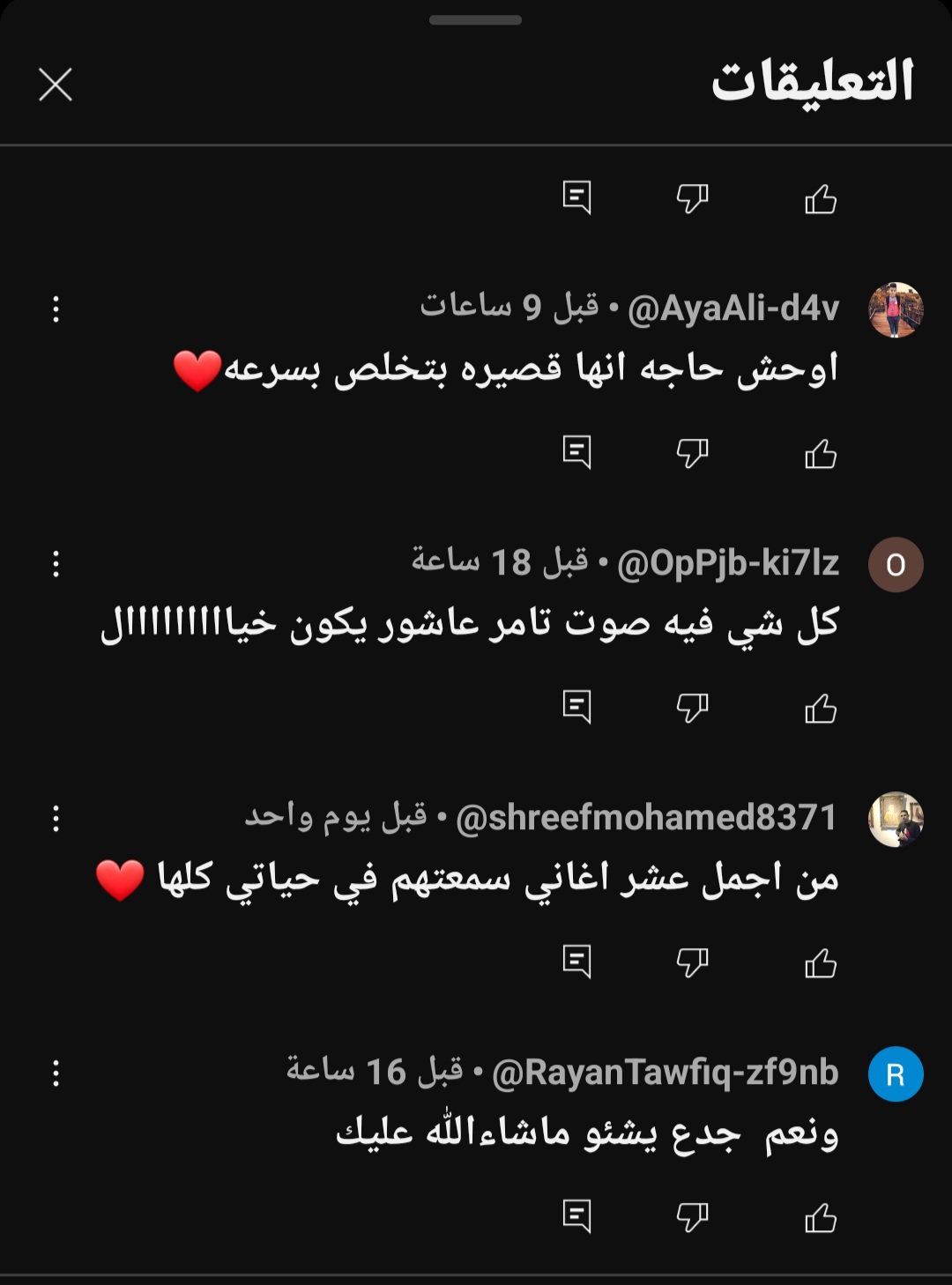Open options menu for @AyaAli-d4v's comment
Screen dimensions: 952x1285
pyautogui.click(x=56, y=309)
